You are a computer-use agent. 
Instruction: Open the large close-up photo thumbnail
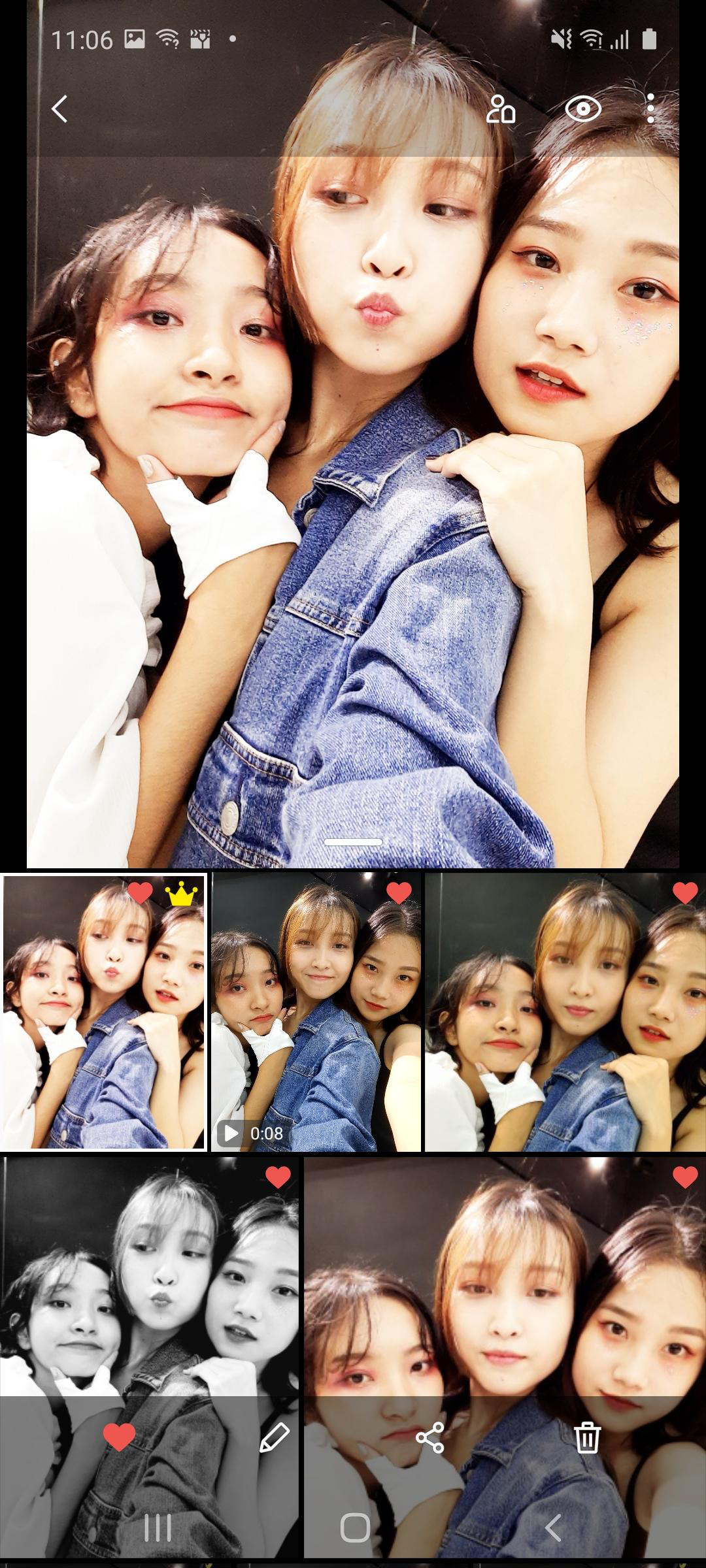pos(503,1274)
